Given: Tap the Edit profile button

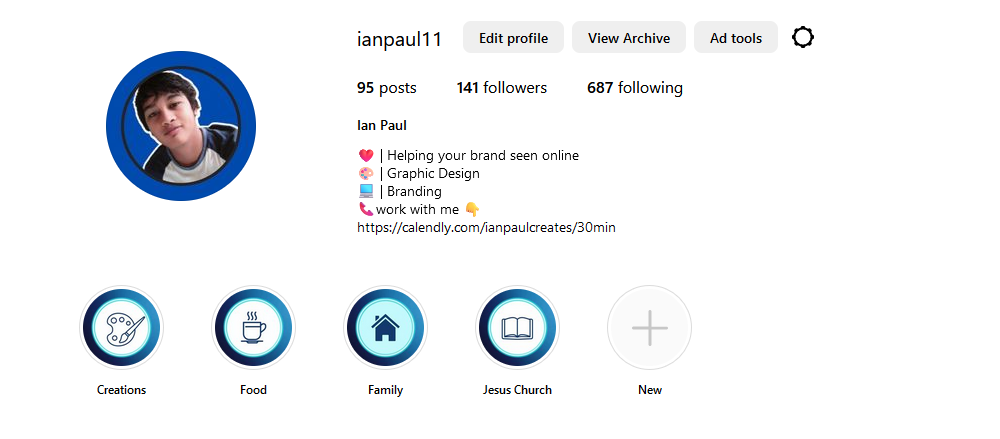Looking at the screenshot, I should [513, 38].
